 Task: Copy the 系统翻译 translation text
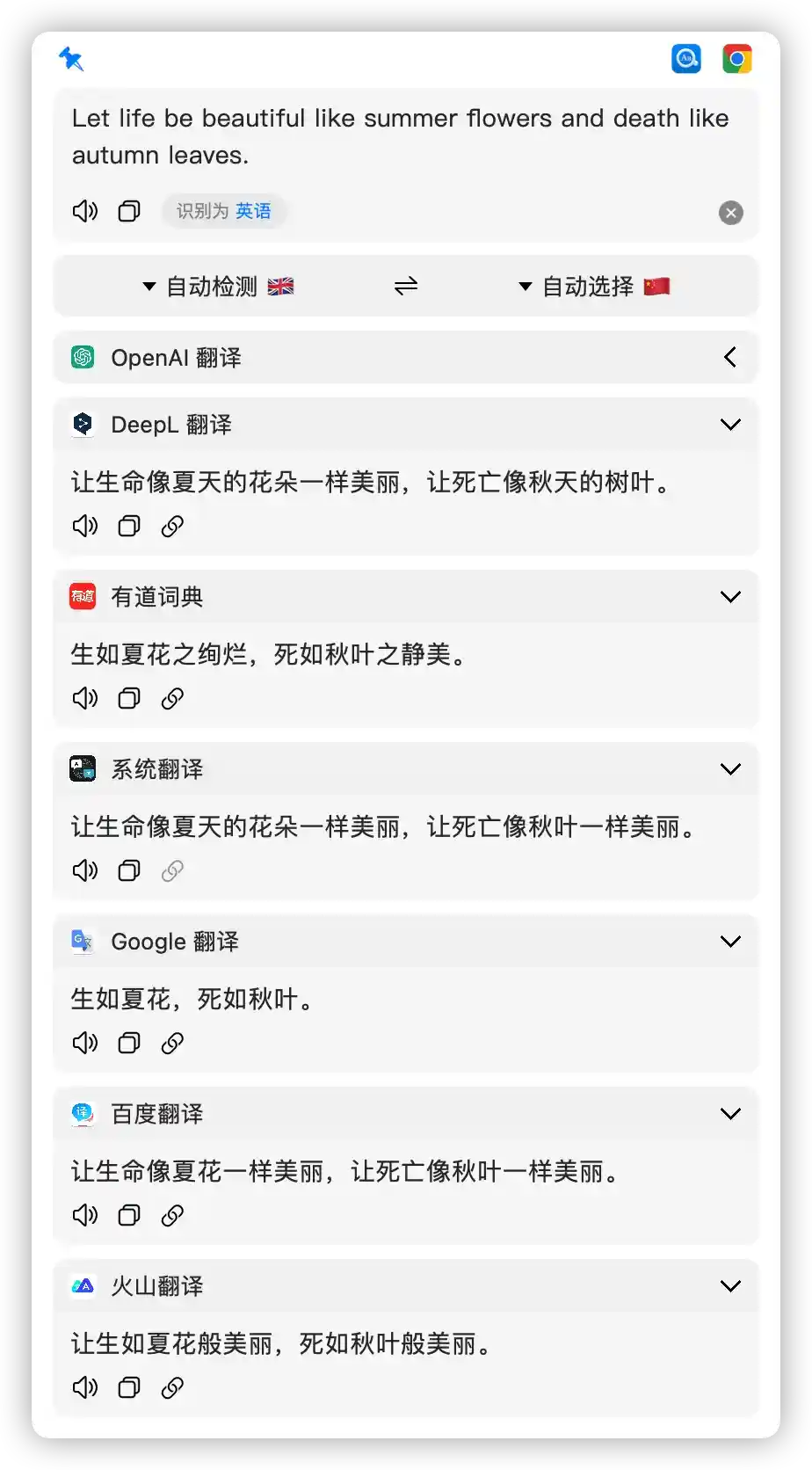(x=128, y=870)
